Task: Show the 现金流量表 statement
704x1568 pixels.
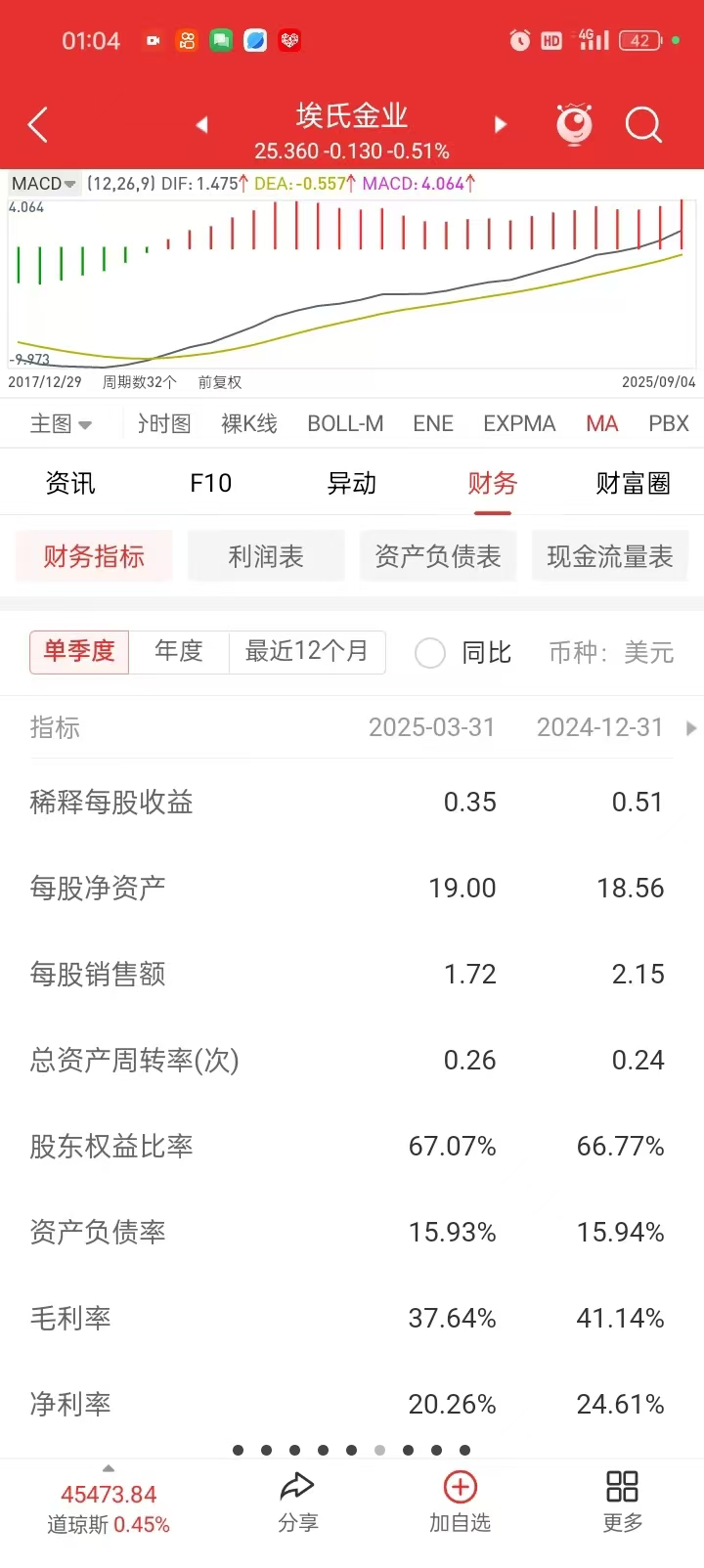Action: [x=610, y=557]
